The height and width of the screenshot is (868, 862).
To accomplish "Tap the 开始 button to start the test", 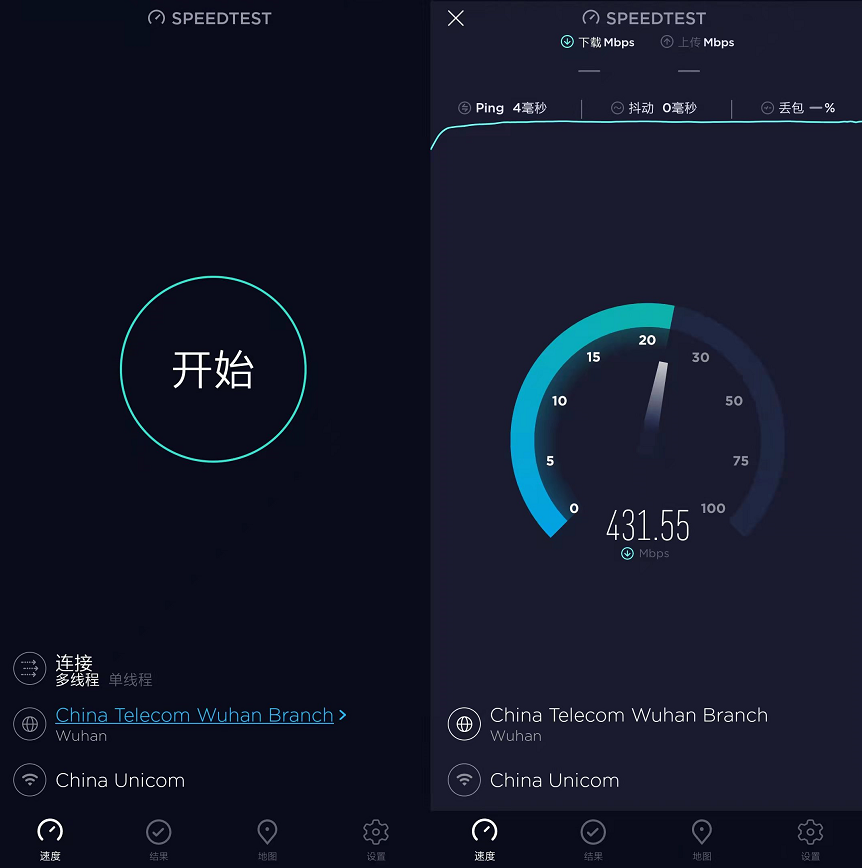I will 213,370.
